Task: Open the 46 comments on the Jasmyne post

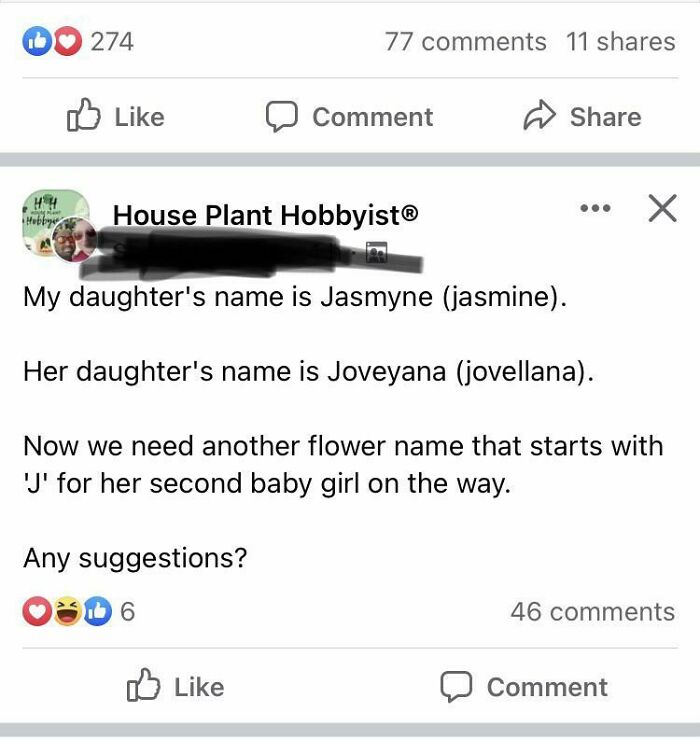Action: click(592, 612)
